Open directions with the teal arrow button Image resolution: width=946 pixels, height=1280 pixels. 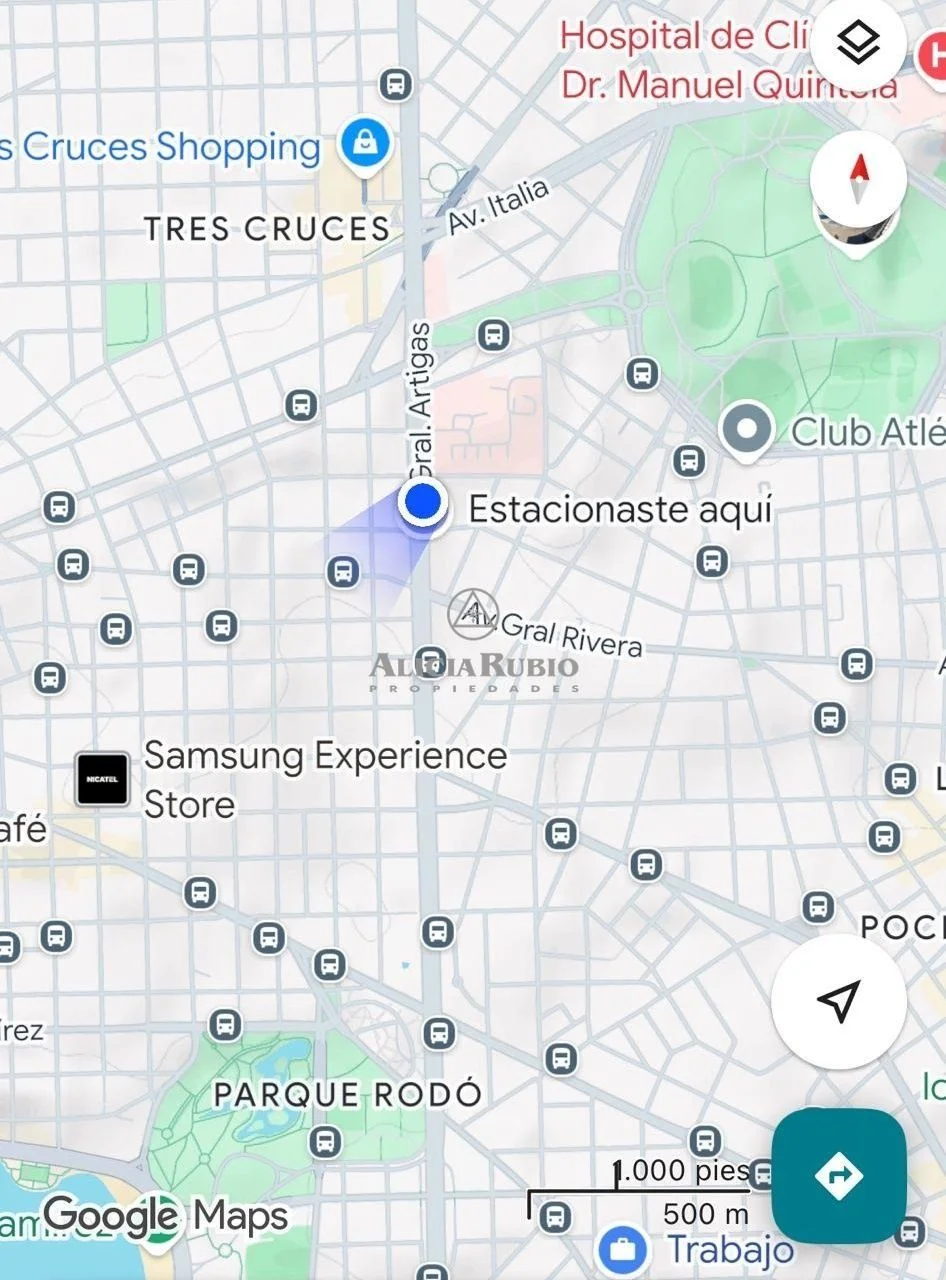tap(838, 1175)
